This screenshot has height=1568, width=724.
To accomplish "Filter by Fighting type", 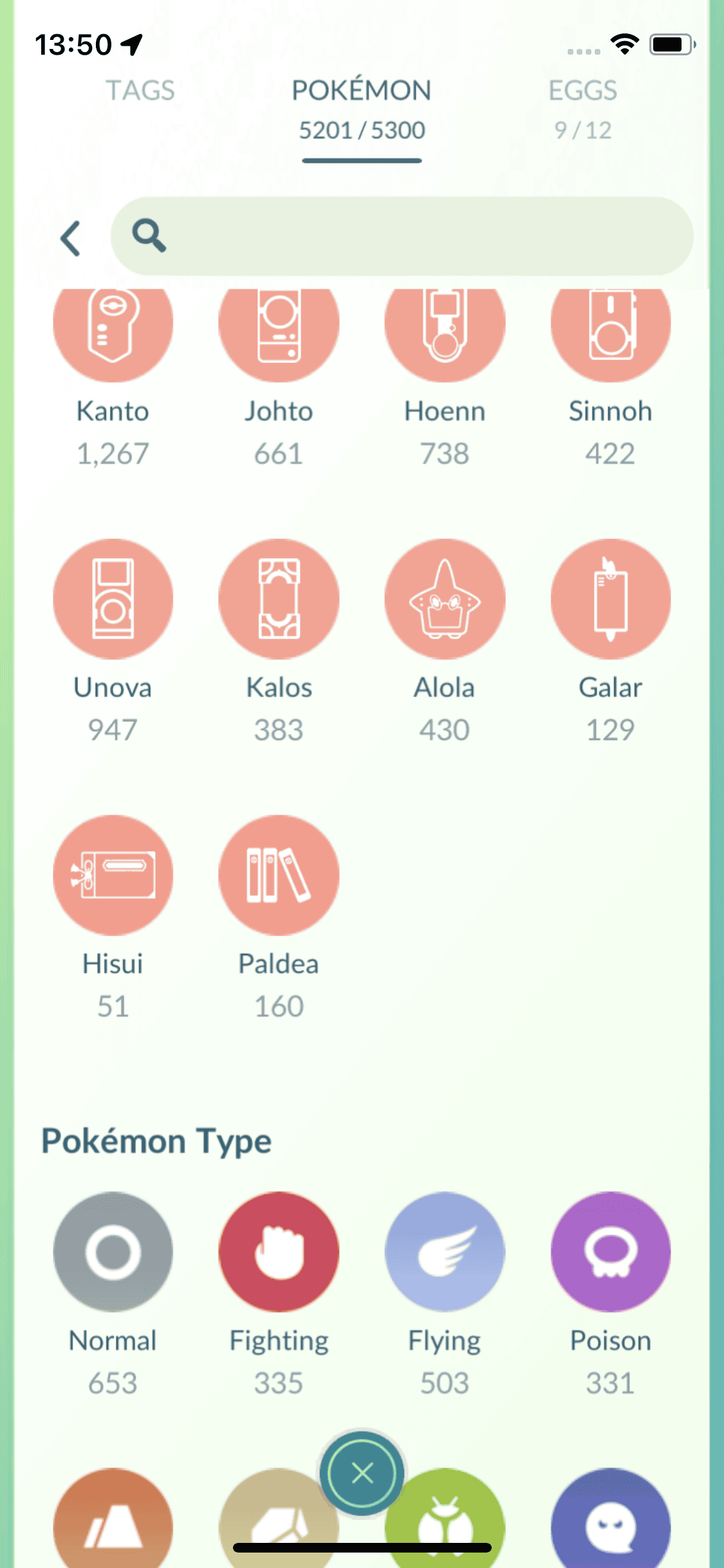I will pyautogui.click(x=279, y=1251).
